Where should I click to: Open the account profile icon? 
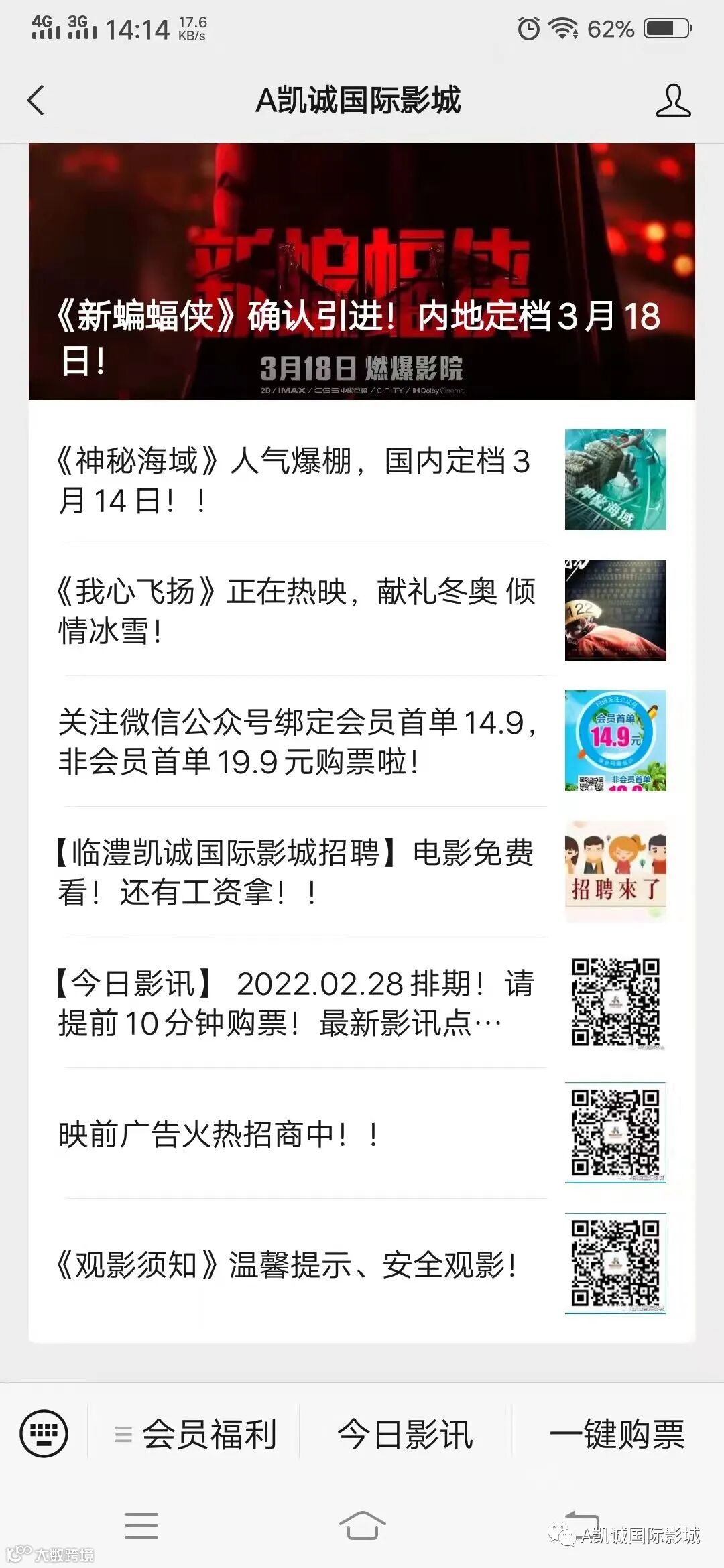coord(672,101)
